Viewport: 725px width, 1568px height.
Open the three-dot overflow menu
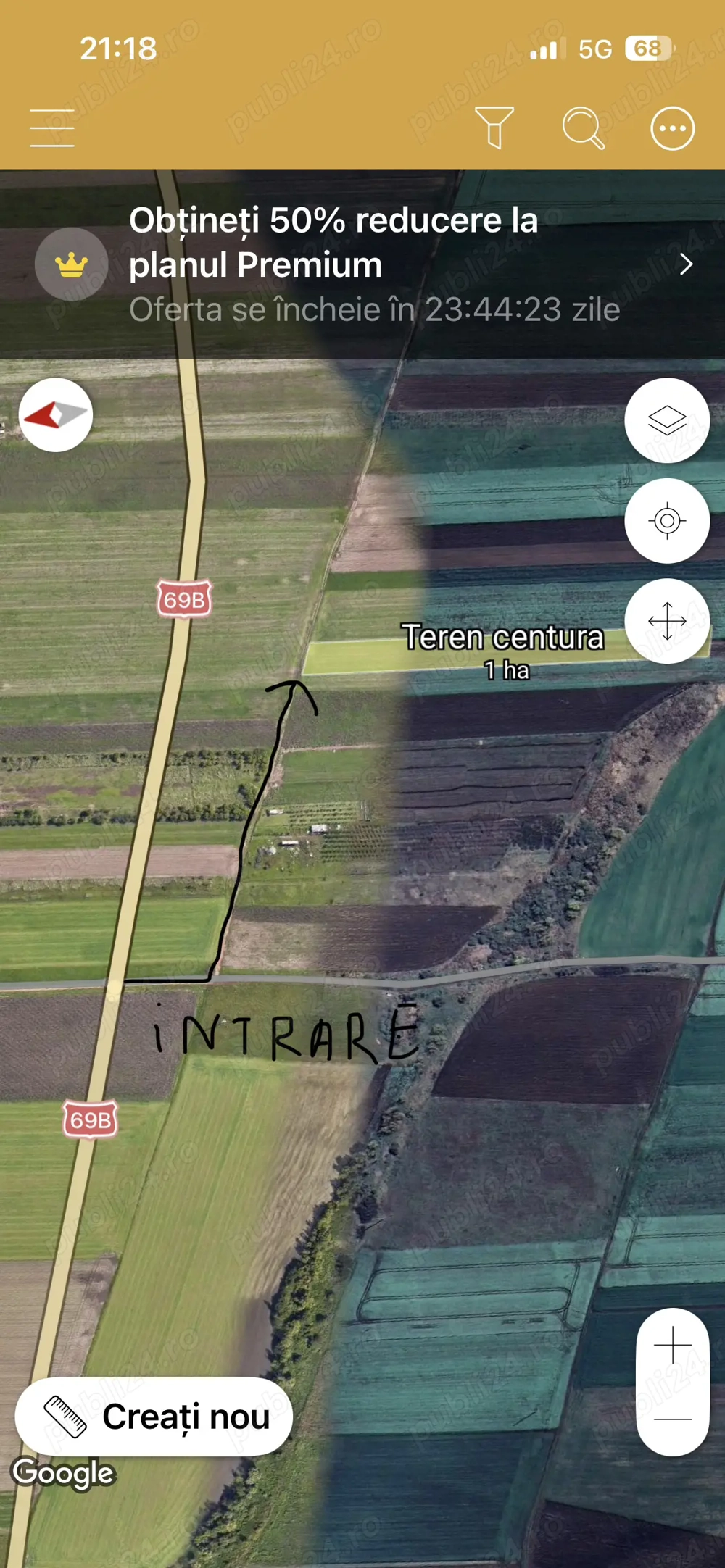point(671,127)
